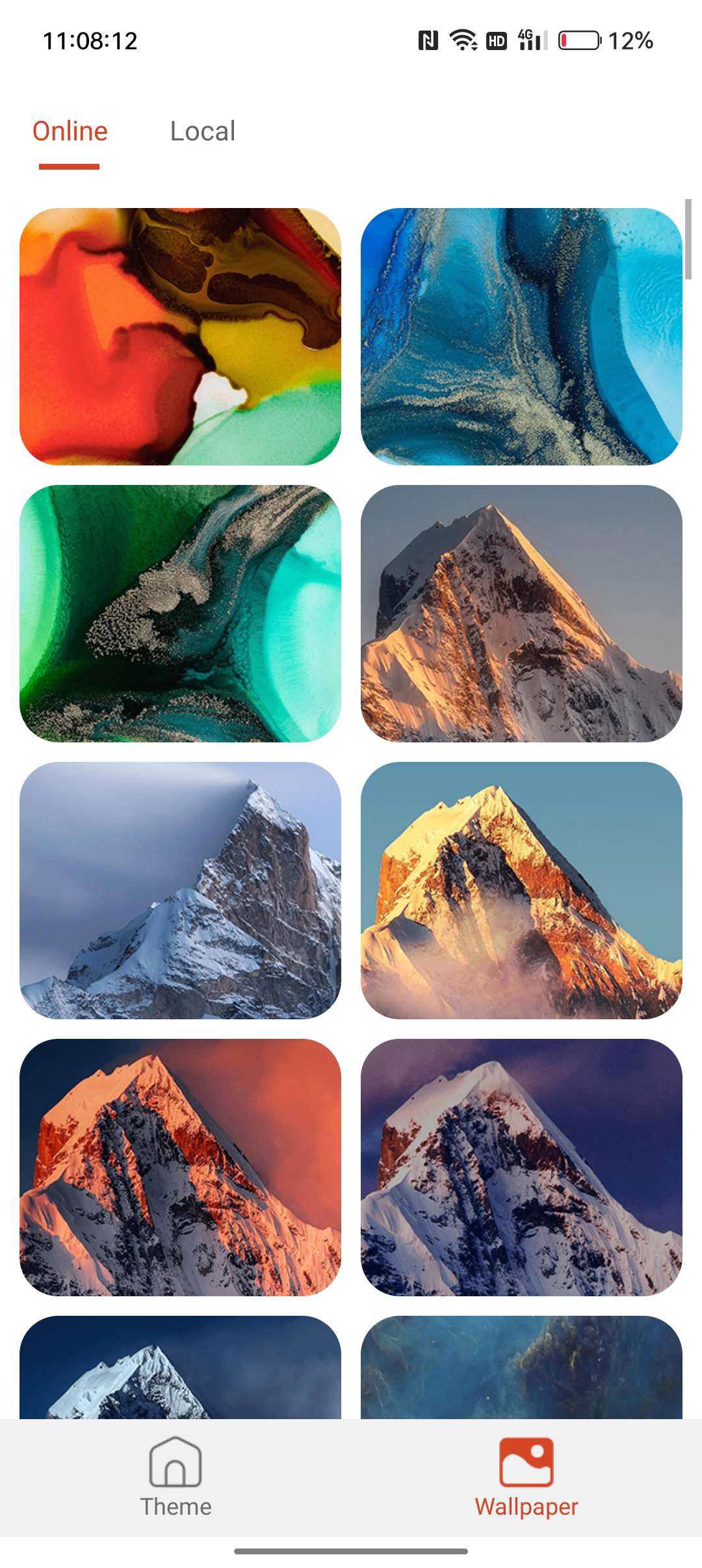This screenshot has width=702, height=1568.
Task: Switch to the Local tab
Action: [x=202, y=131]
